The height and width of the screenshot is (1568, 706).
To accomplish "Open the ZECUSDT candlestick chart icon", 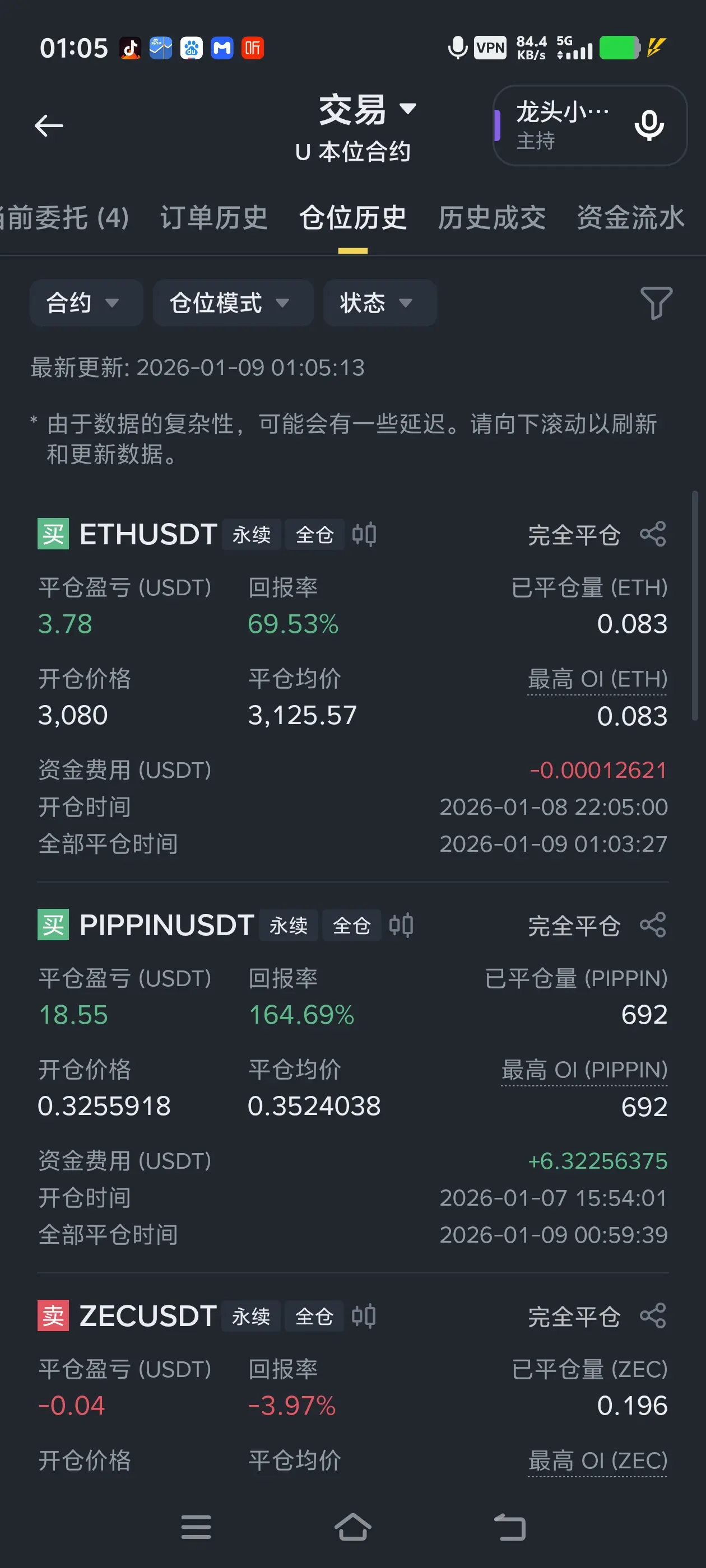I will pyautogui.click(x=364, y=1315).
